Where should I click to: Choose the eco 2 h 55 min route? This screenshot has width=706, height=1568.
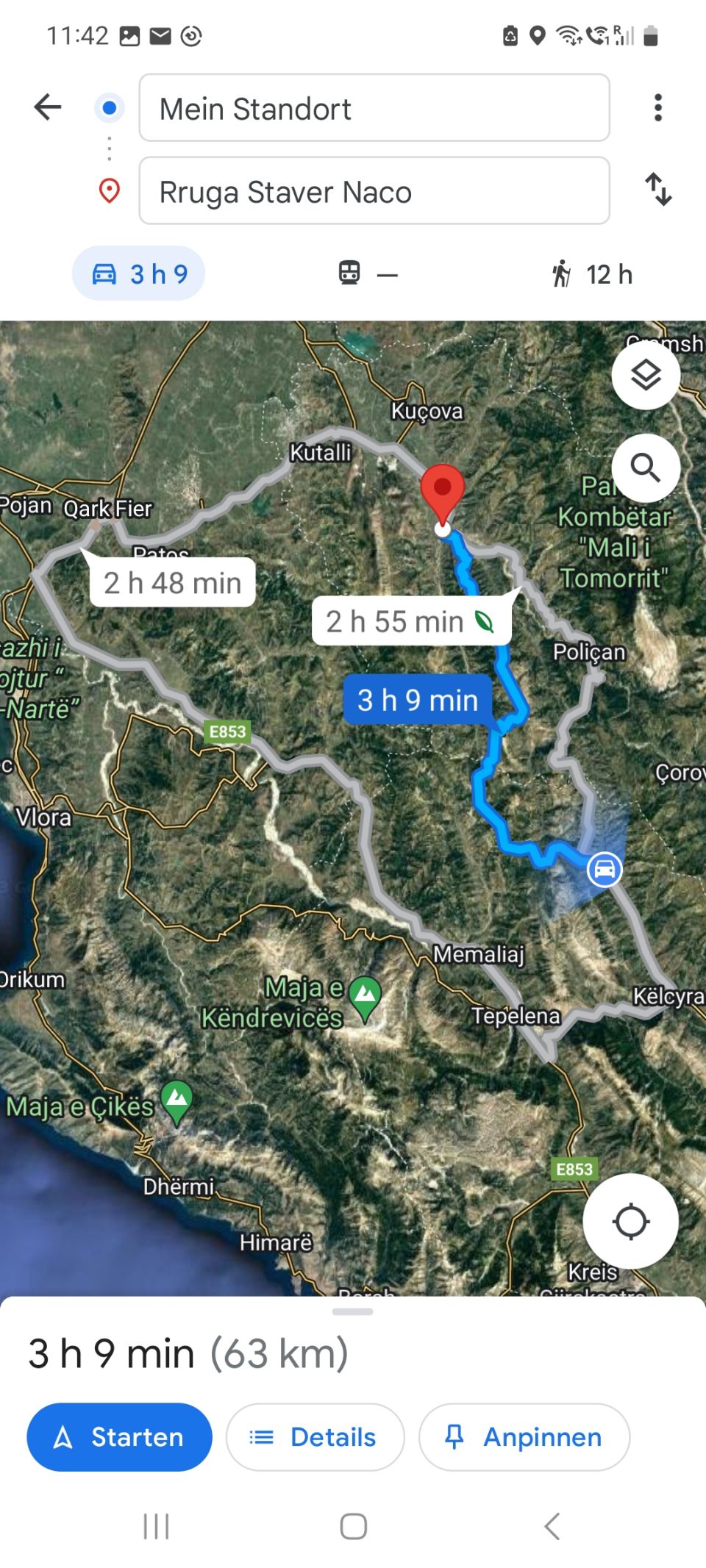tap(410, 622)
